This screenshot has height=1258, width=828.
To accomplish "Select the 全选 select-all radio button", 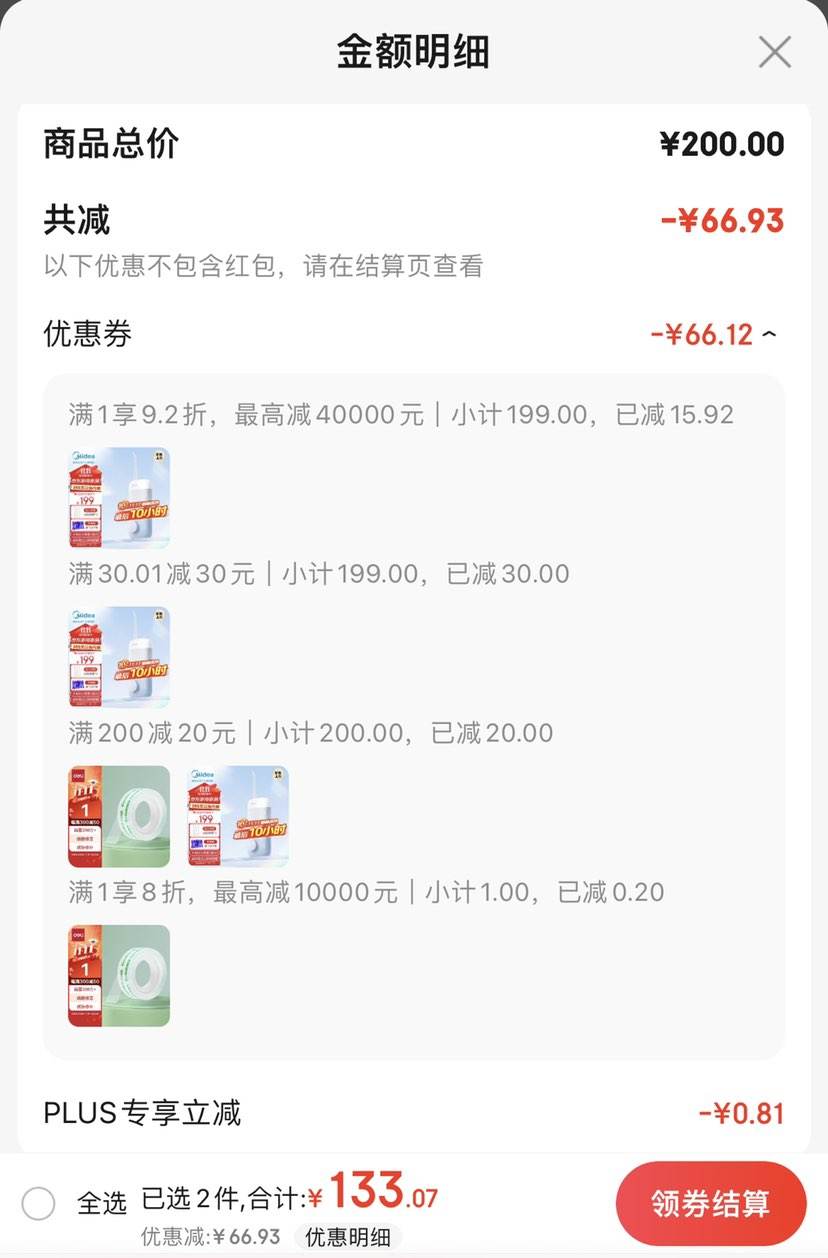I will (x=38, y=1203).
